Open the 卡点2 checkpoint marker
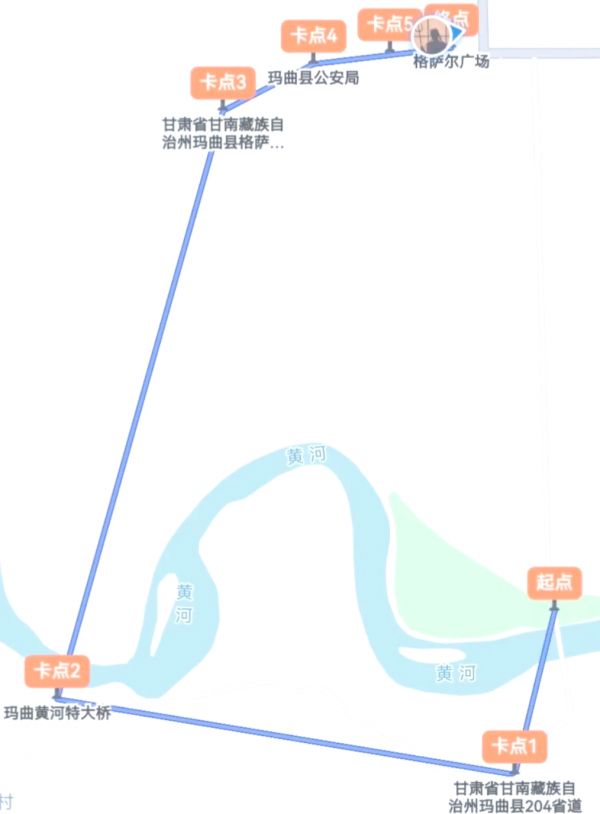This screenshot has height=814, width=600. (x=58, y=670)
